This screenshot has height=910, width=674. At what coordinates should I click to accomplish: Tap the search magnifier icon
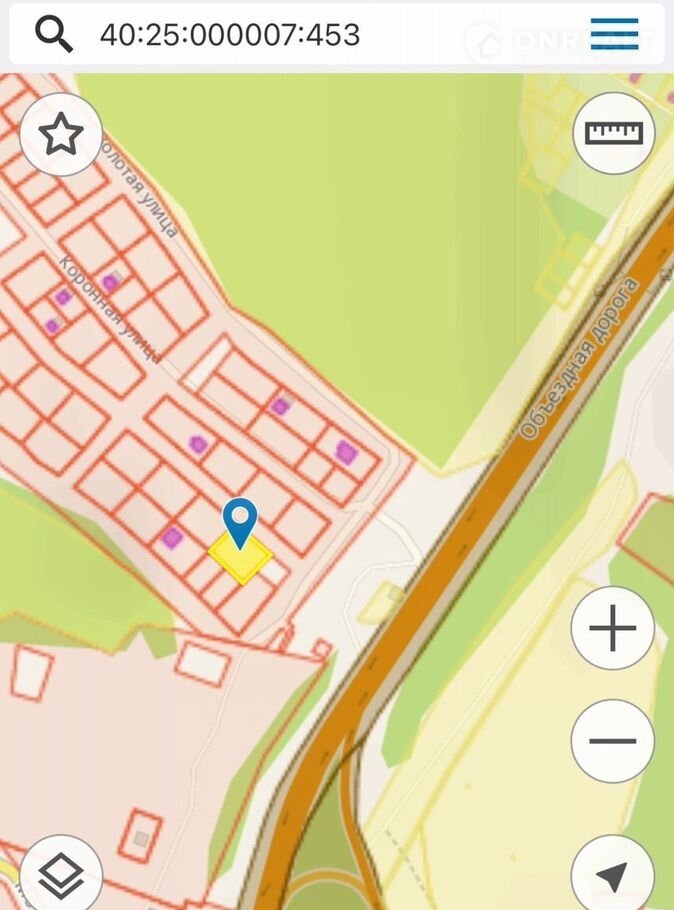pos(54,34)
